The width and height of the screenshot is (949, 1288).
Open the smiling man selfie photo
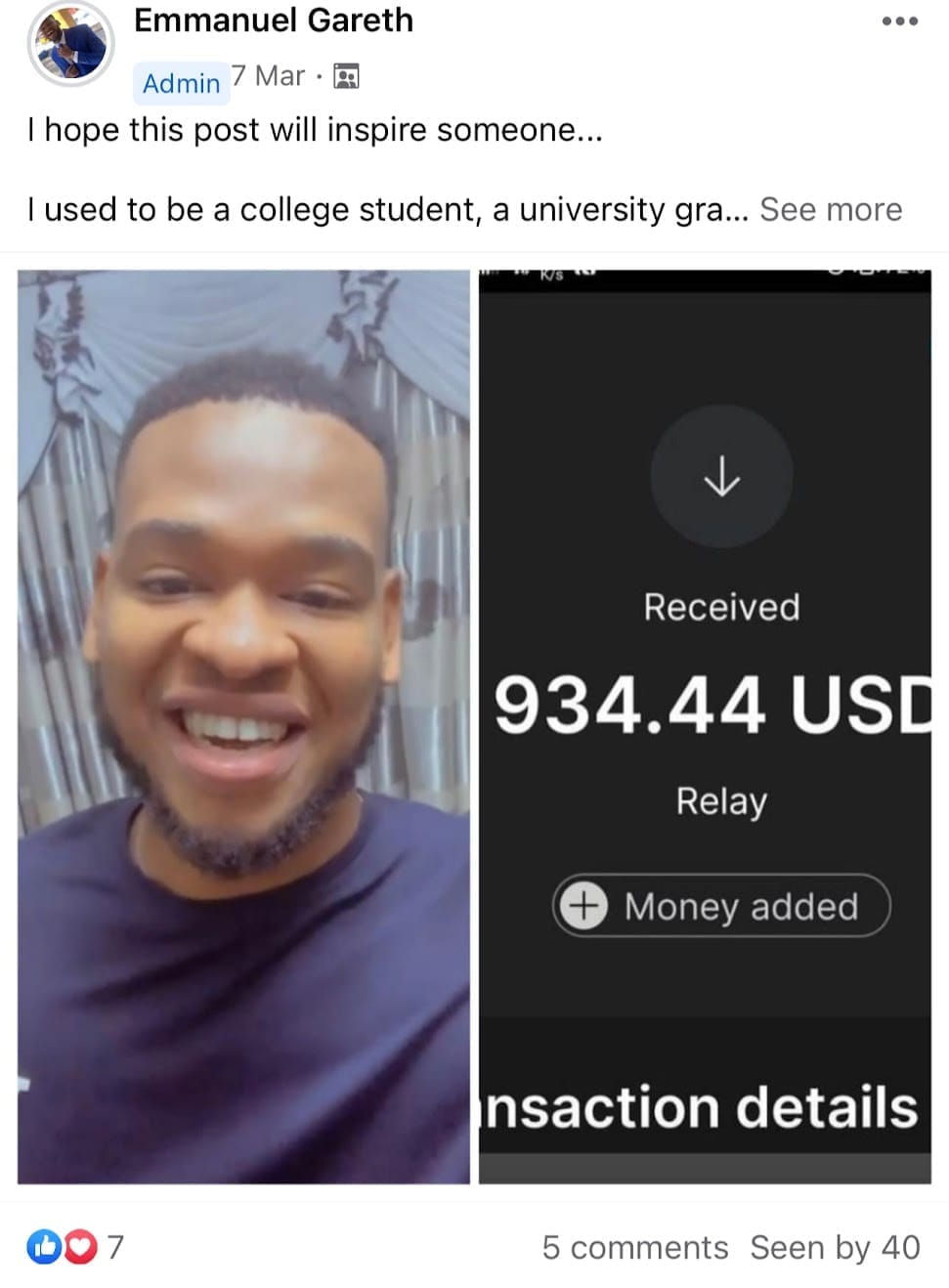(x=243, y=726)
